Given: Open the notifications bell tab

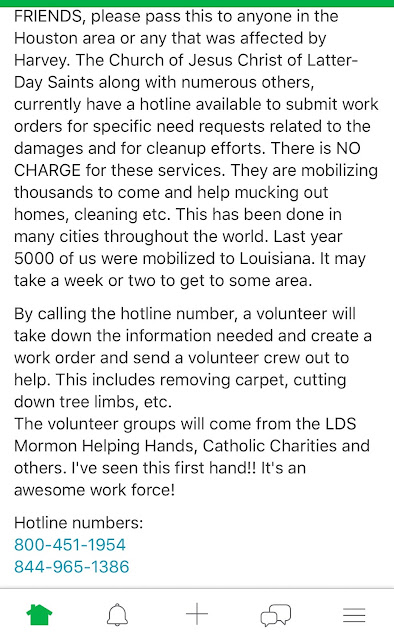Looking at the screenshot, I should (118, 615).
